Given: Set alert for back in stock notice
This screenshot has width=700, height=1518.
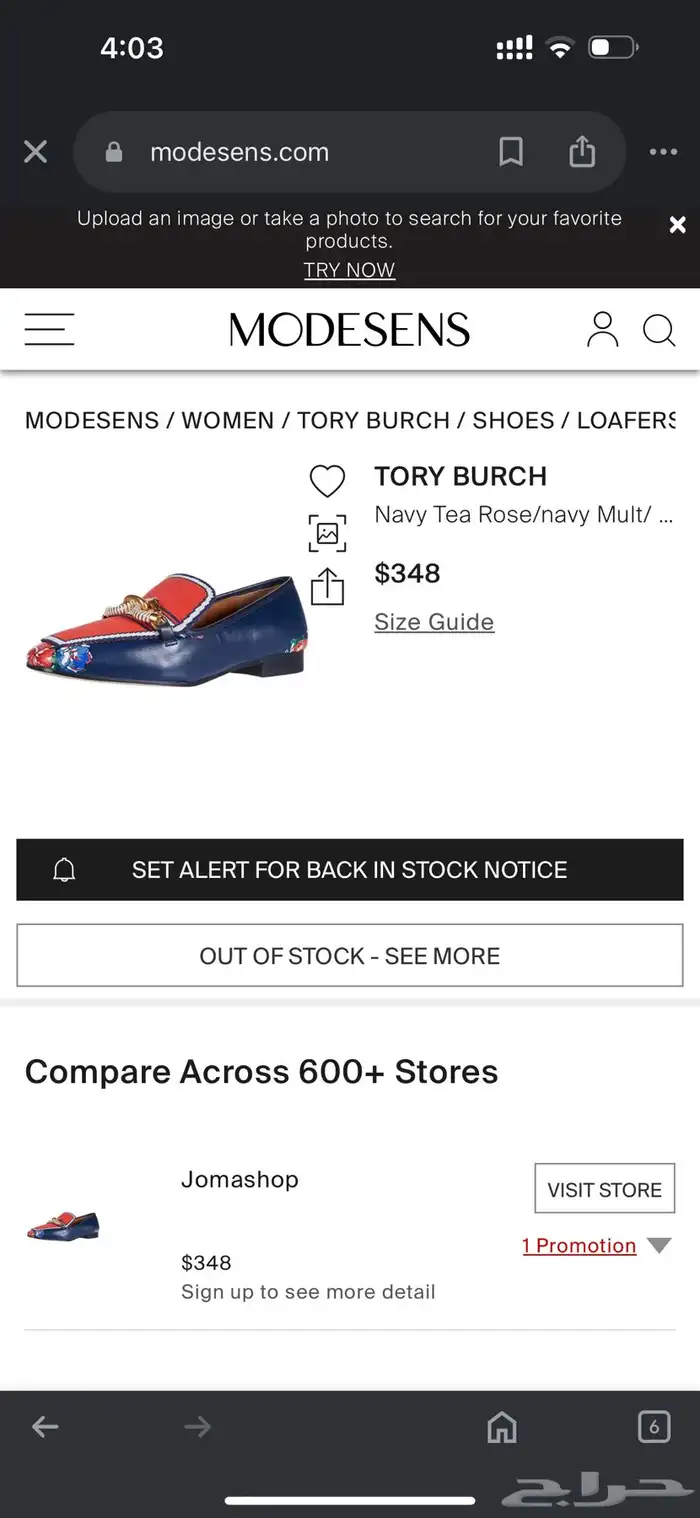Looking at the screenshot, I should pos(349,870).
